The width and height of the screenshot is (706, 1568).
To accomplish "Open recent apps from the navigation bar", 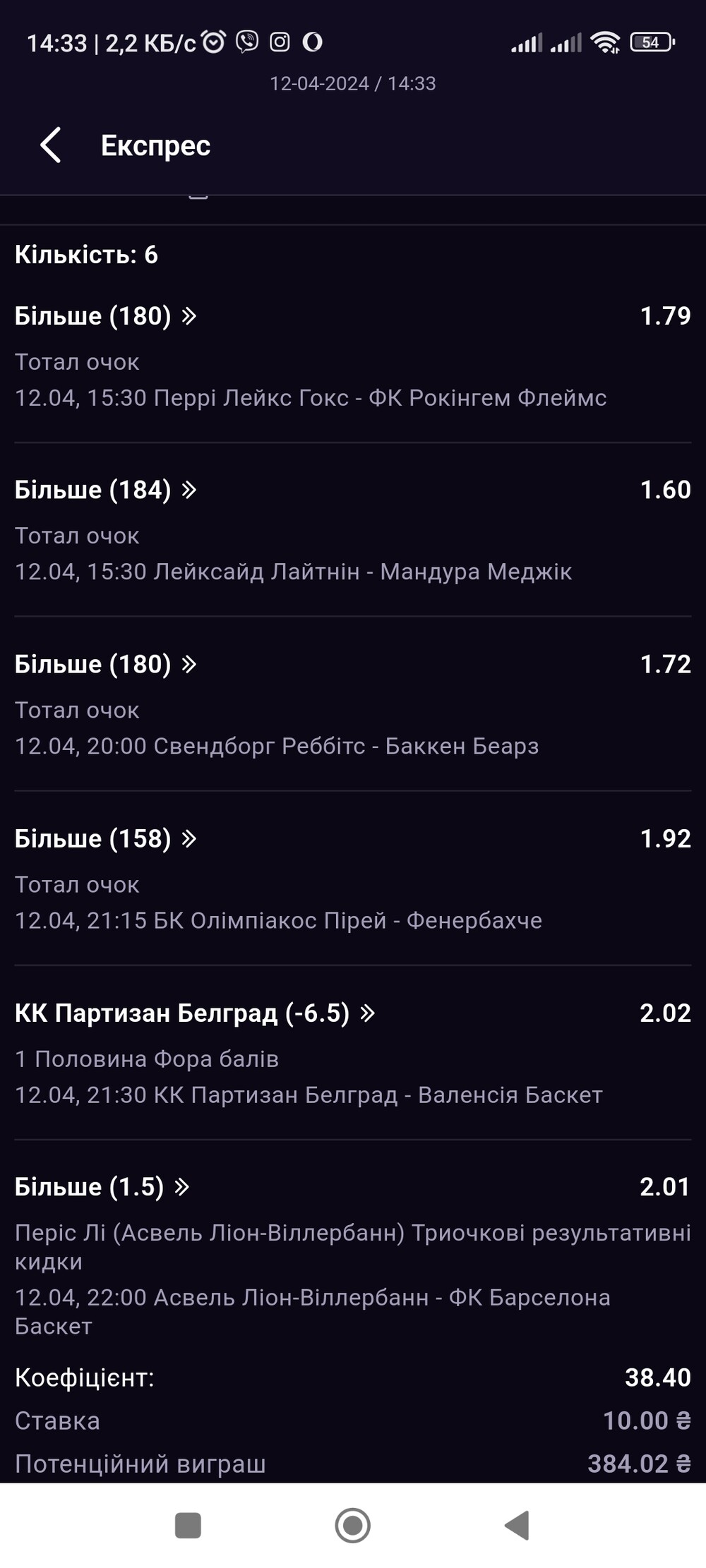I will point(188,1525).
